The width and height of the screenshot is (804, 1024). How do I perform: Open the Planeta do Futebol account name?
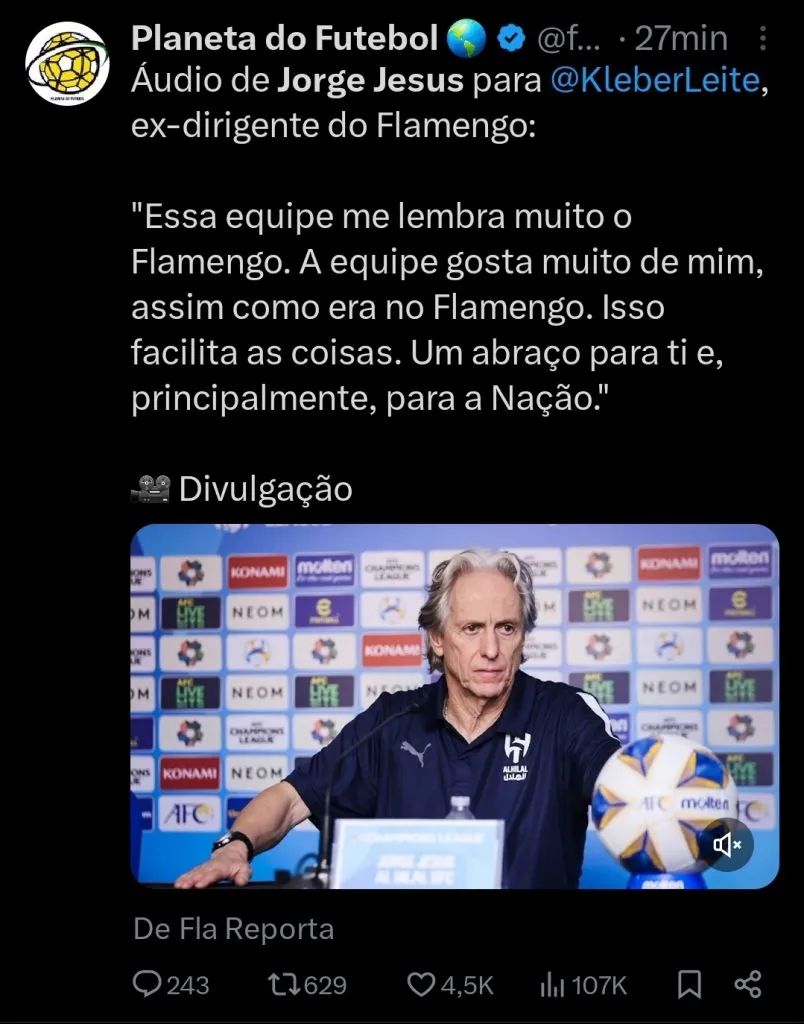[x=285, y=39]
